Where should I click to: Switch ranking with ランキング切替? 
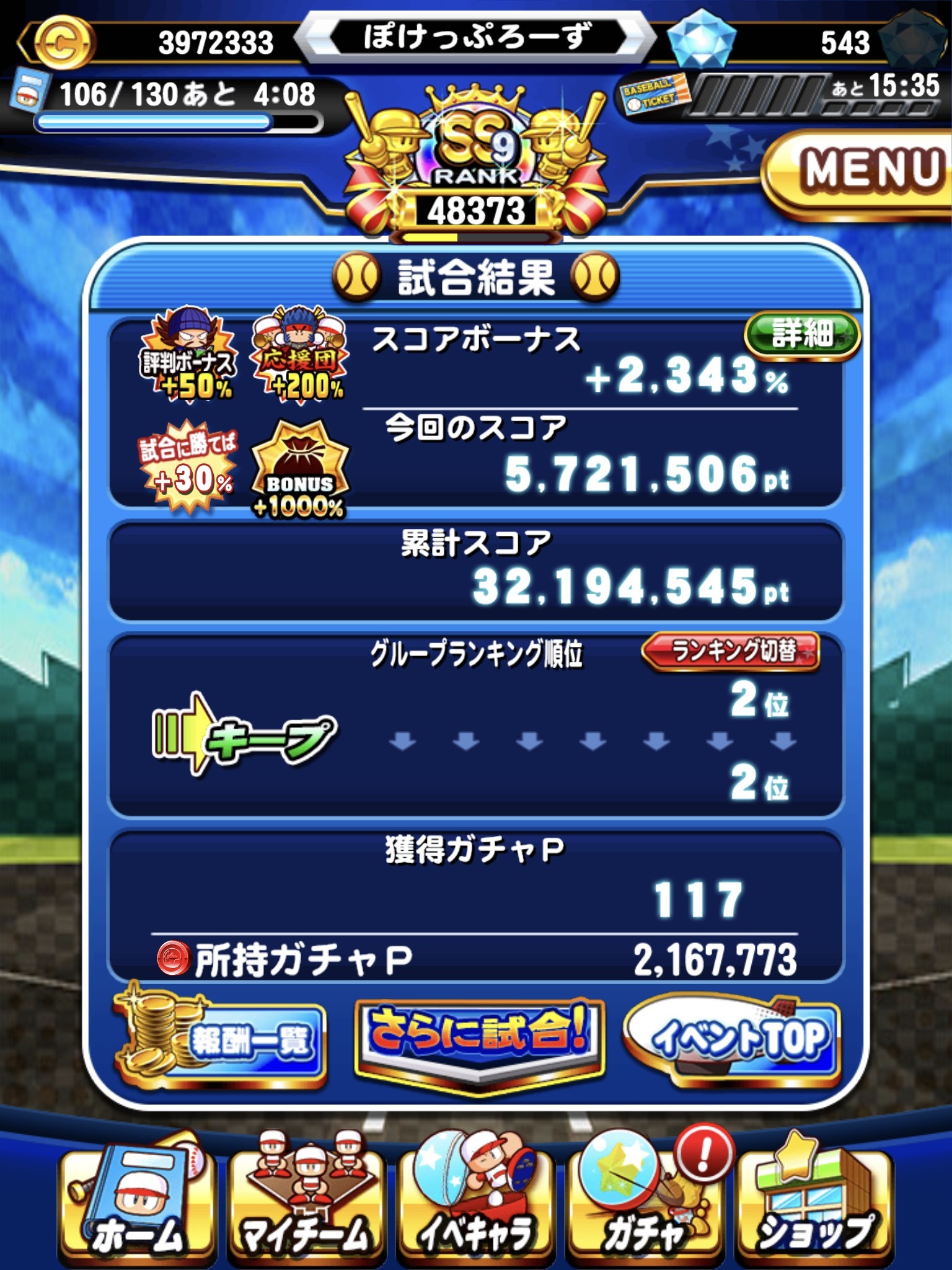click(x=731, y=652)
